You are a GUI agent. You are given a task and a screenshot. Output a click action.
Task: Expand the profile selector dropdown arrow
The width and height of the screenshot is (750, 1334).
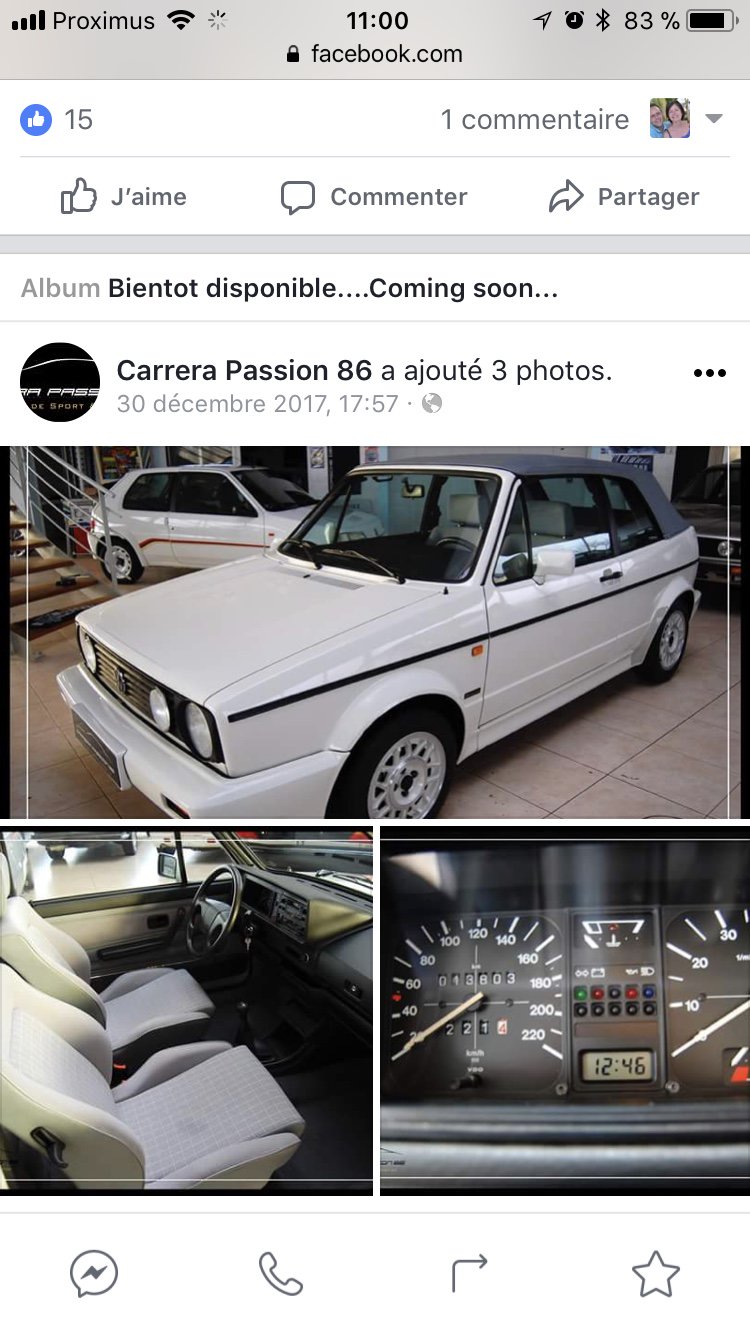coord(714,119)
